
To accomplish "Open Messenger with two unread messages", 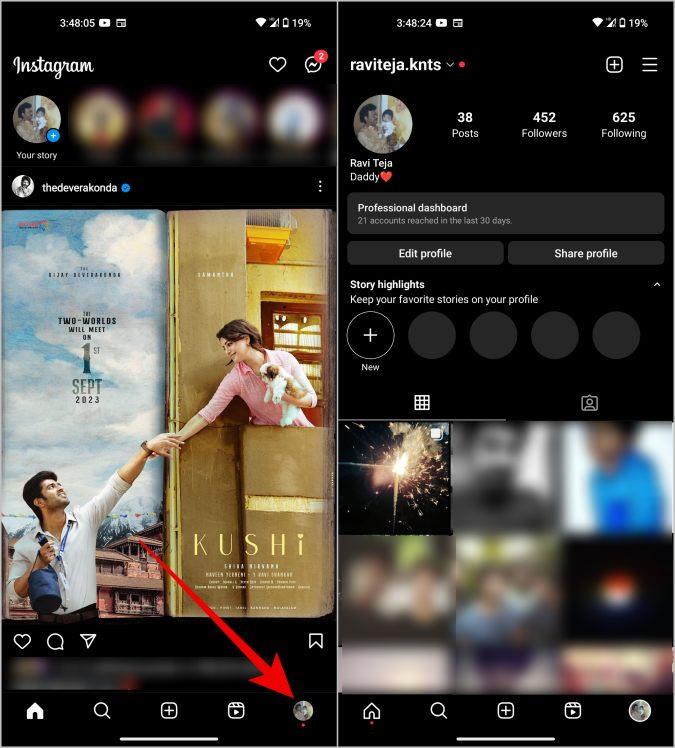I will (x=313, y=65).
